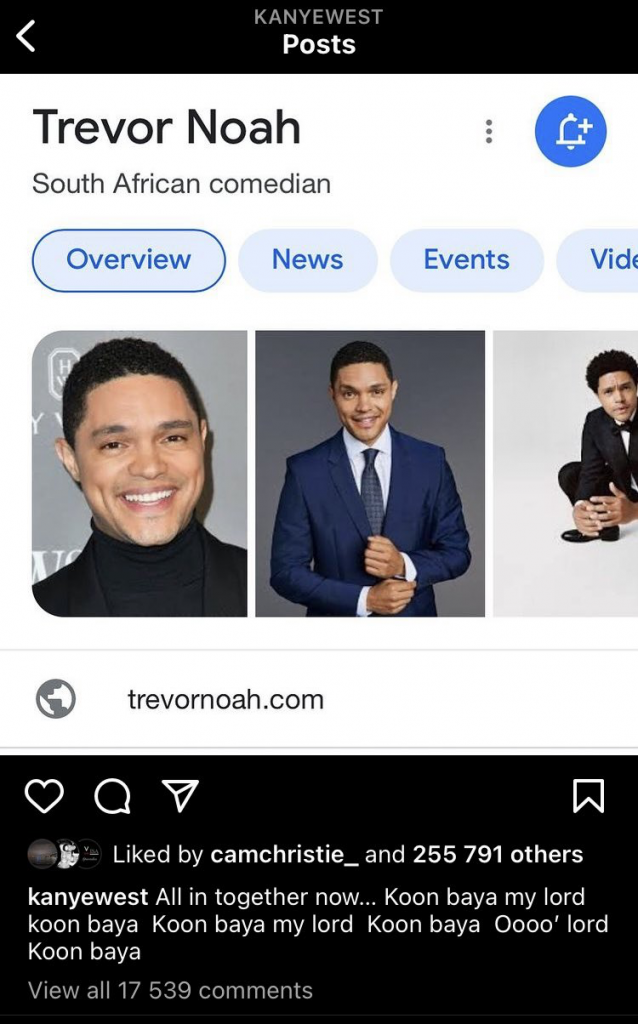Share the post via paper plane icon
The width and height of the screenshot is (638, 1024).
point(180,796)
